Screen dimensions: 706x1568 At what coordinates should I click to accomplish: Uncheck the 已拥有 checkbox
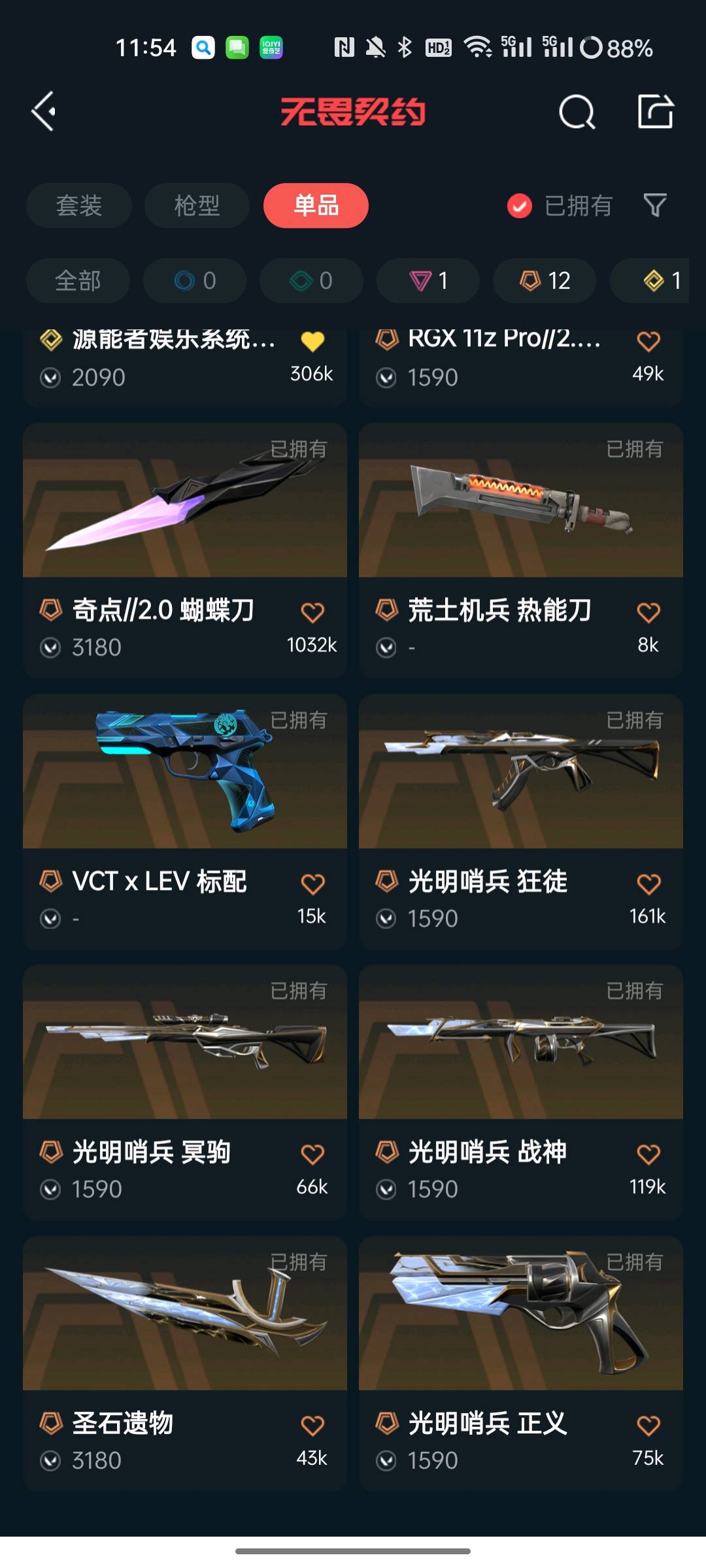pos(520,206)
